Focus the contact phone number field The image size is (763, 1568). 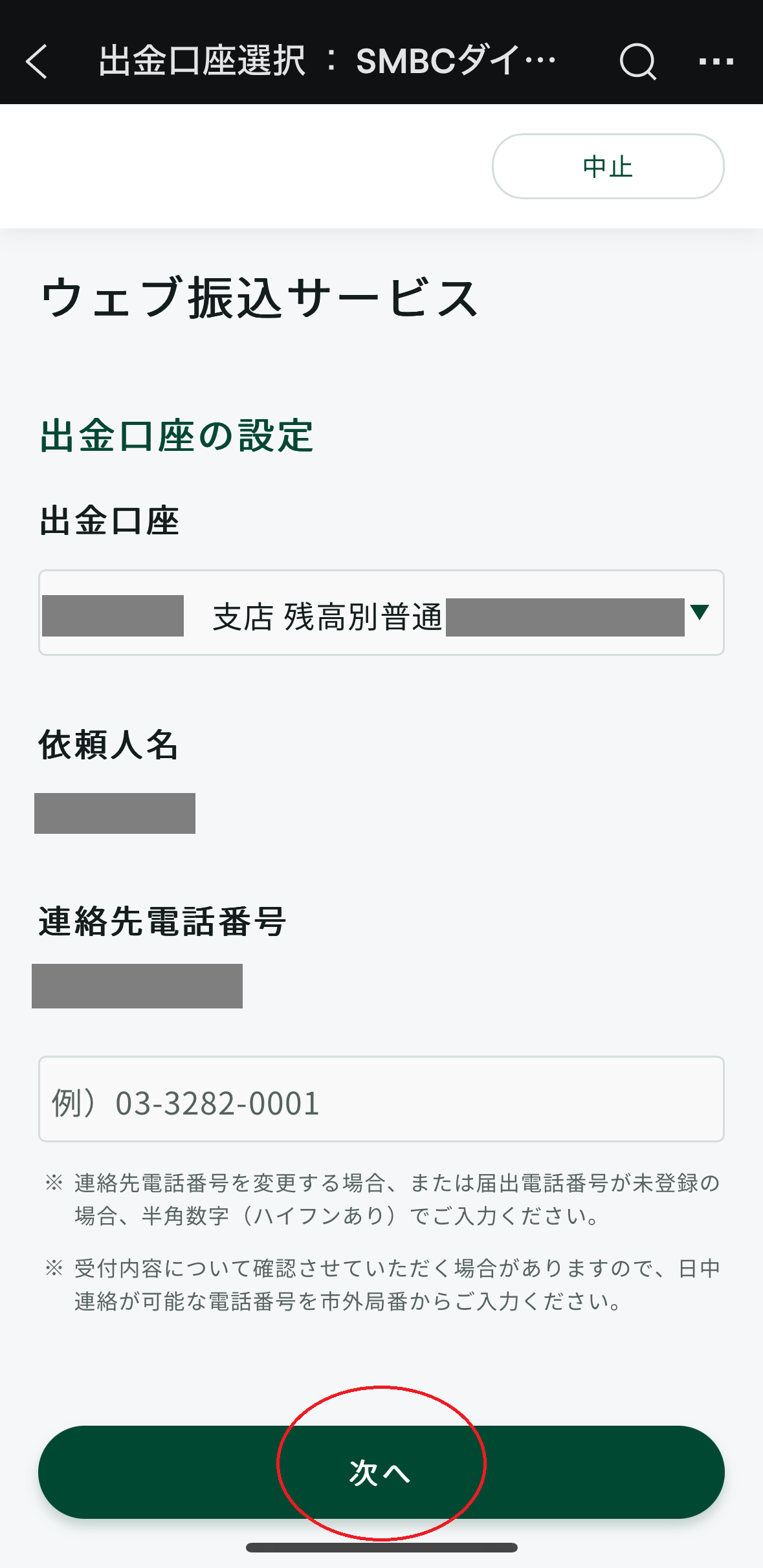[381, 1099]
